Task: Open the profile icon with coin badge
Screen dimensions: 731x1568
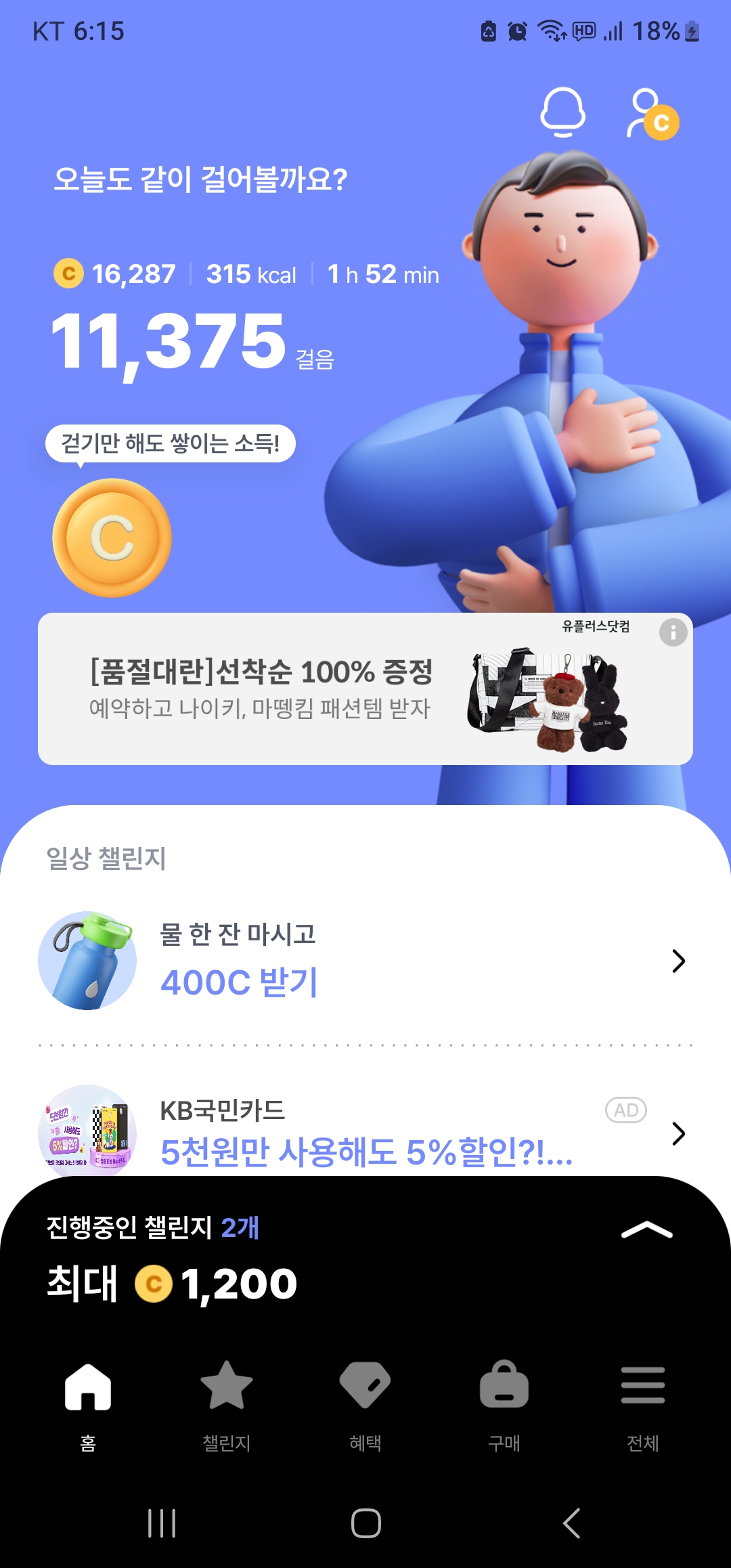Action: 652,114
